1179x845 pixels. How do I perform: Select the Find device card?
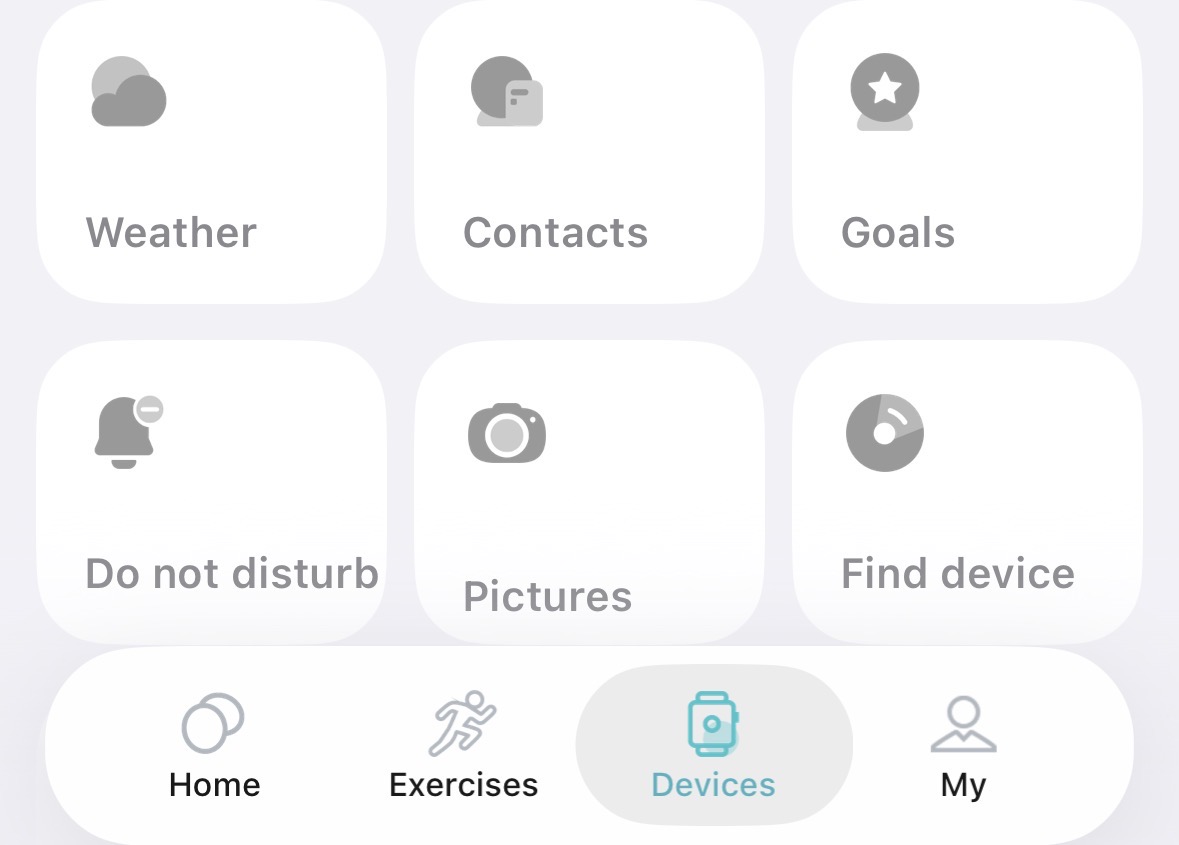point(966,490)
